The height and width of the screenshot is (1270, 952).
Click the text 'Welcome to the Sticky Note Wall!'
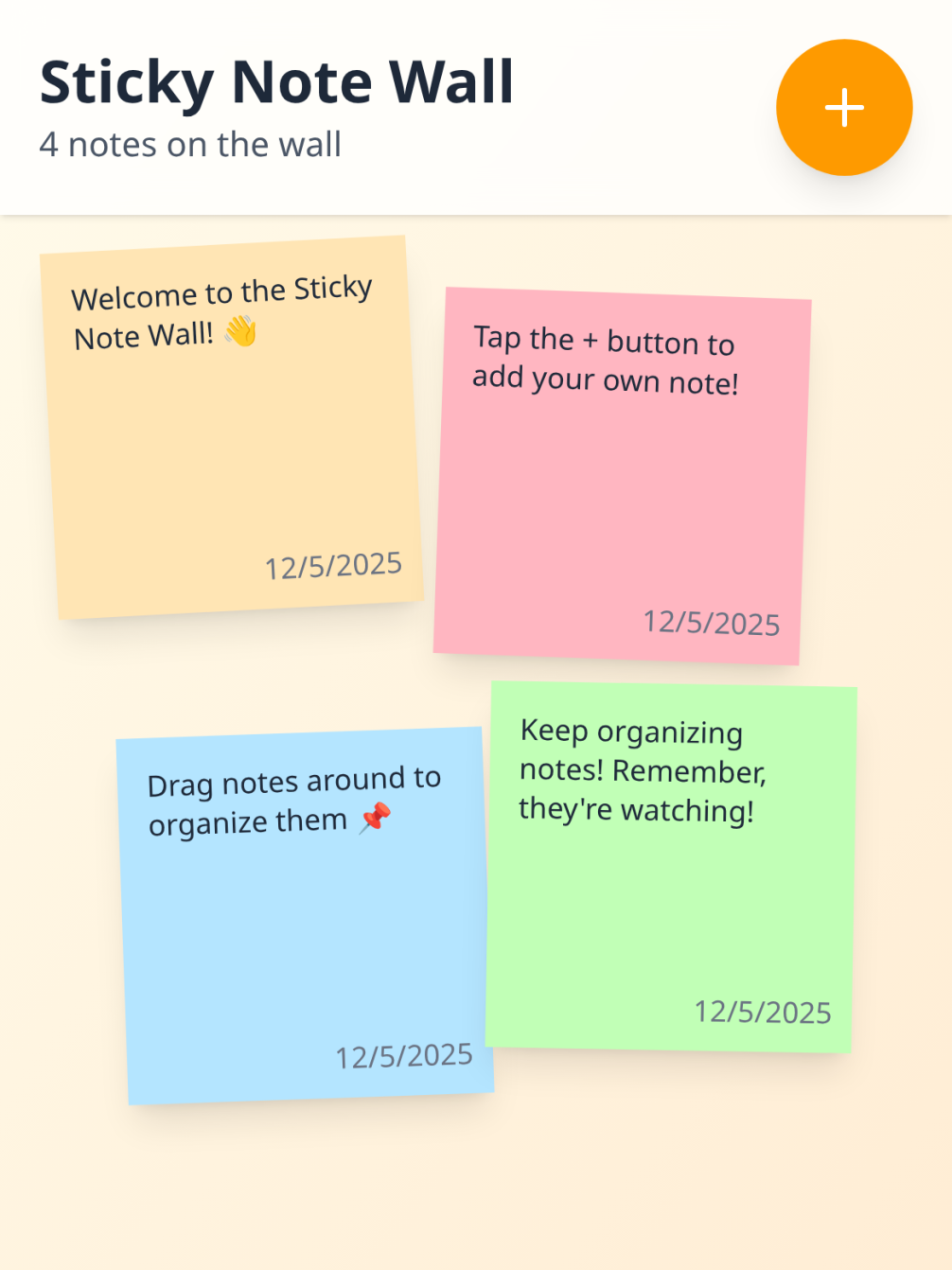222,312
